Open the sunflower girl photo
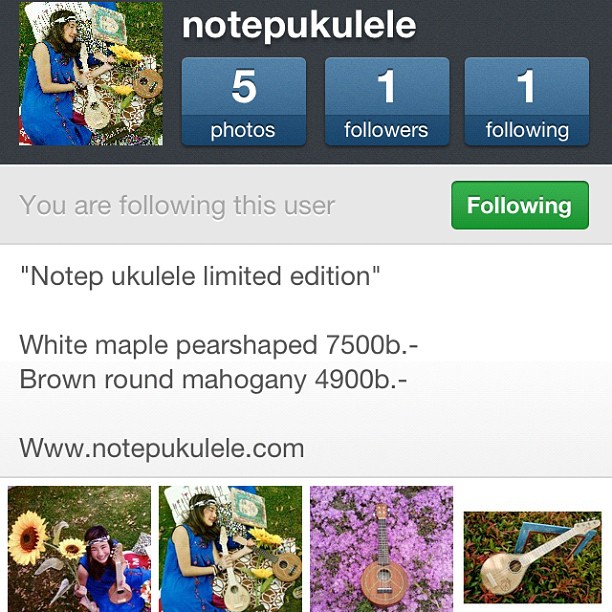Screen dimensions: 612x612 [x=79, y=548]
